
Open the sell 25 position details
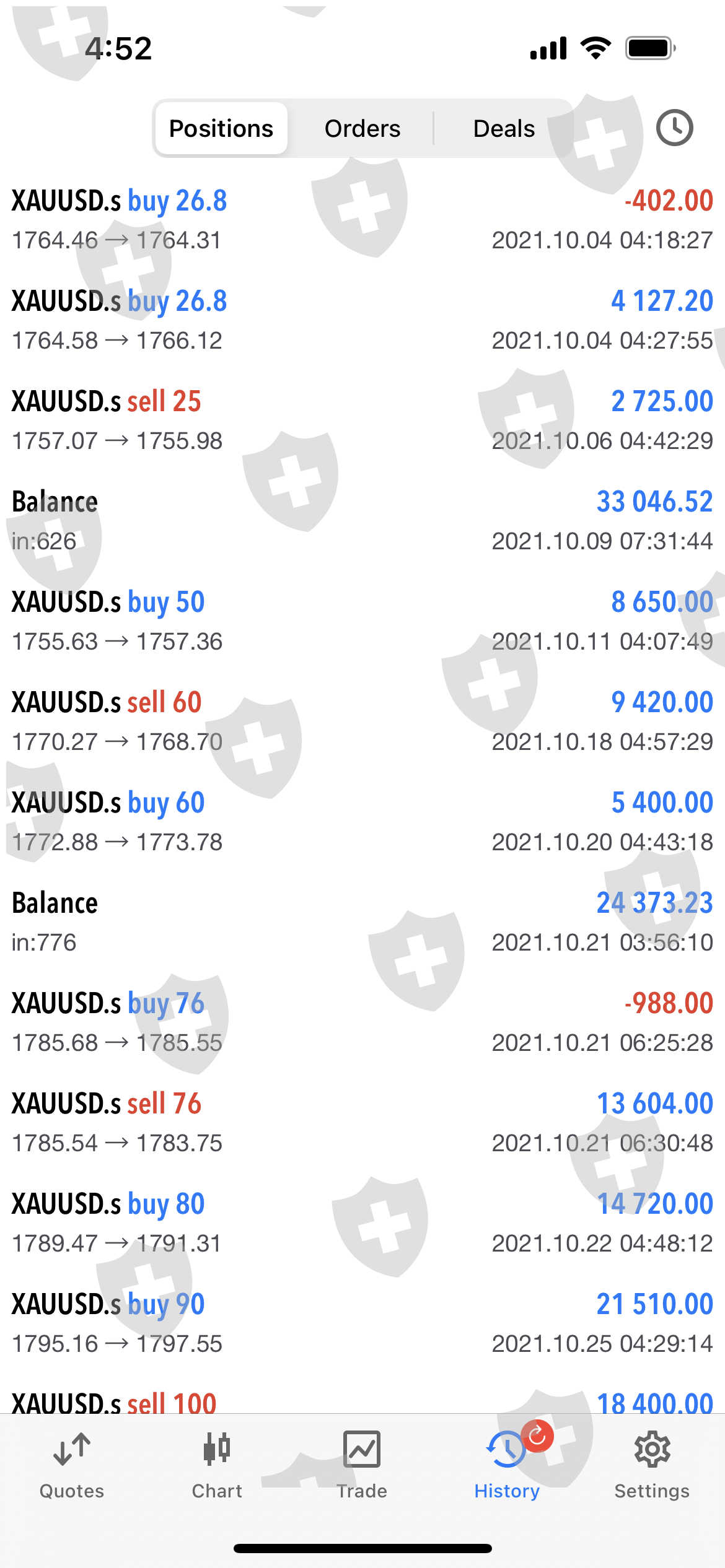(x=362, y=420)
